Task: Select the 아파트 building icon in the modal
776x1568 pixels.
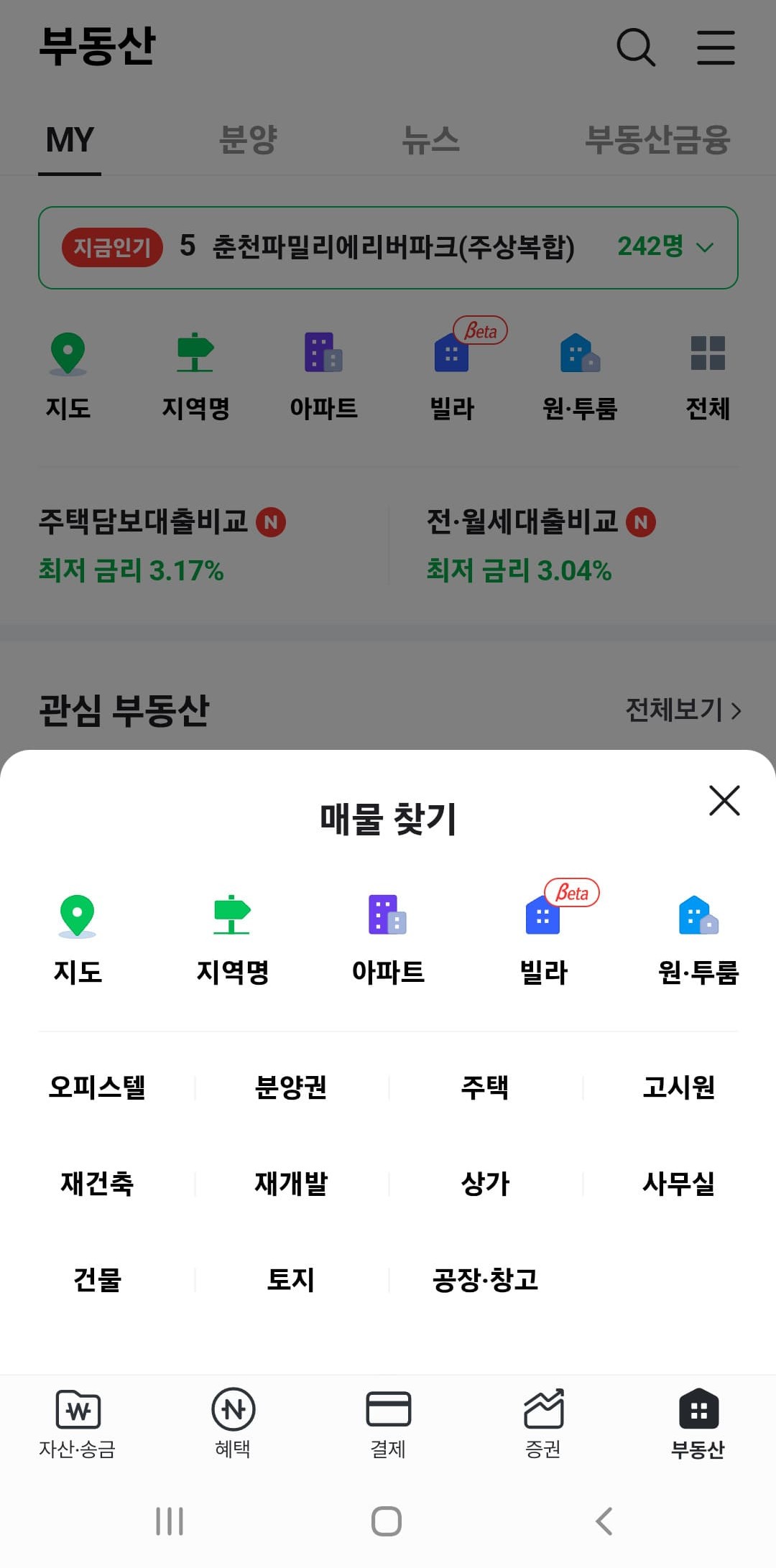Action: [x=388, y=919]
